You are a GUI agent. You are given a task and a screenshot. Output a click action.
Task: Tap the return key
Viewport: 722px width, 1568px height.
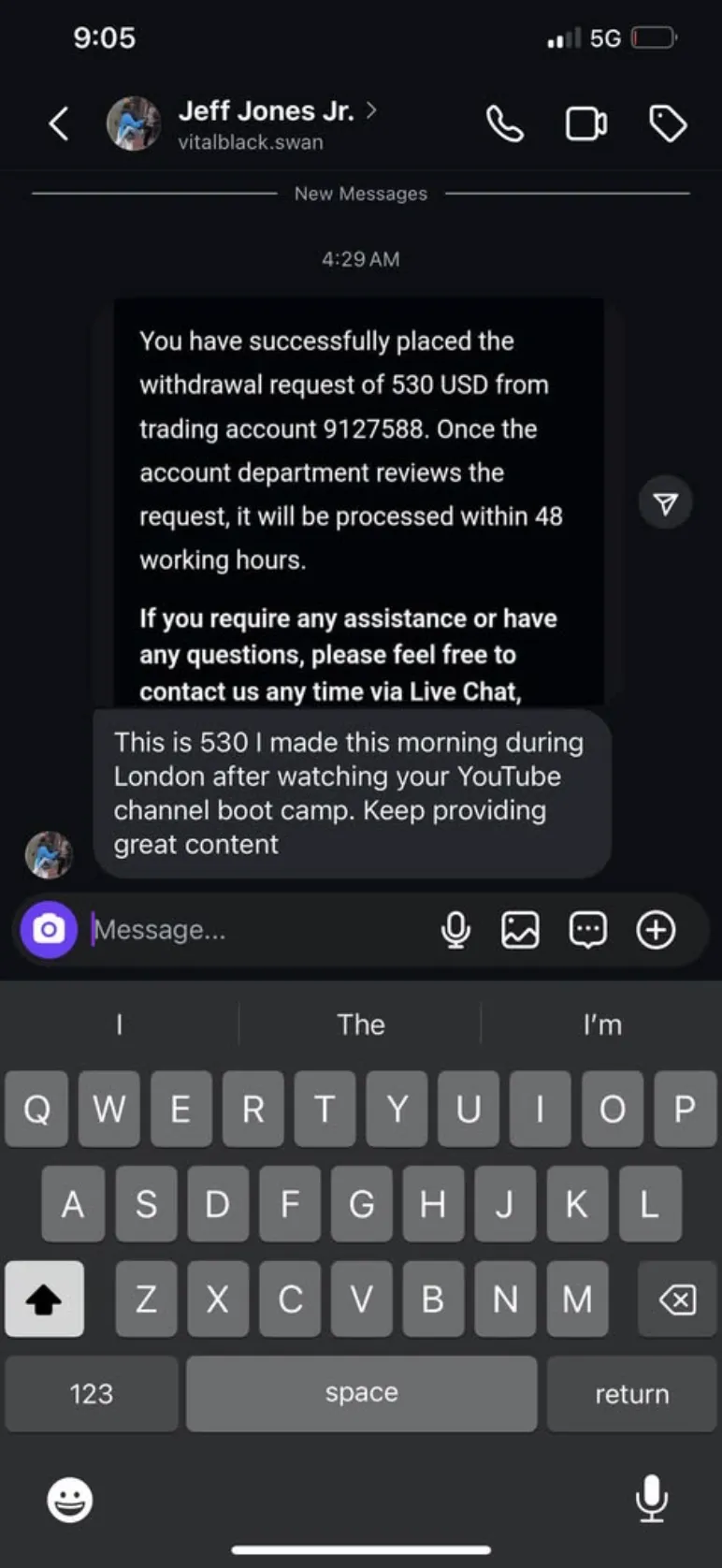click(631, 1393)
